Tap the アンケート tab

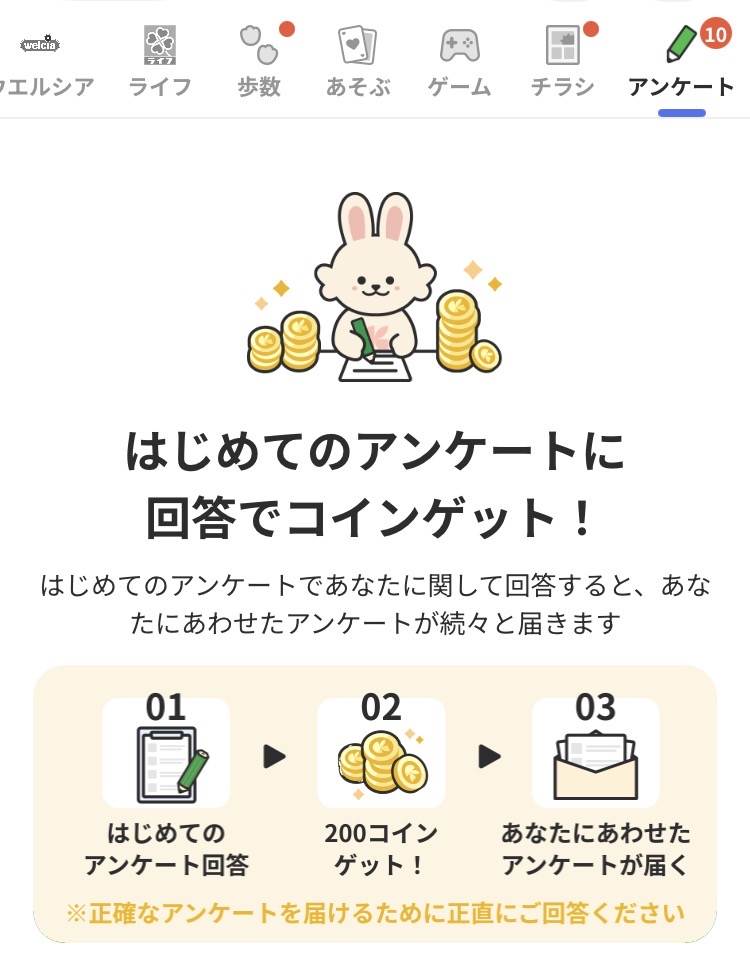(681, 63)
